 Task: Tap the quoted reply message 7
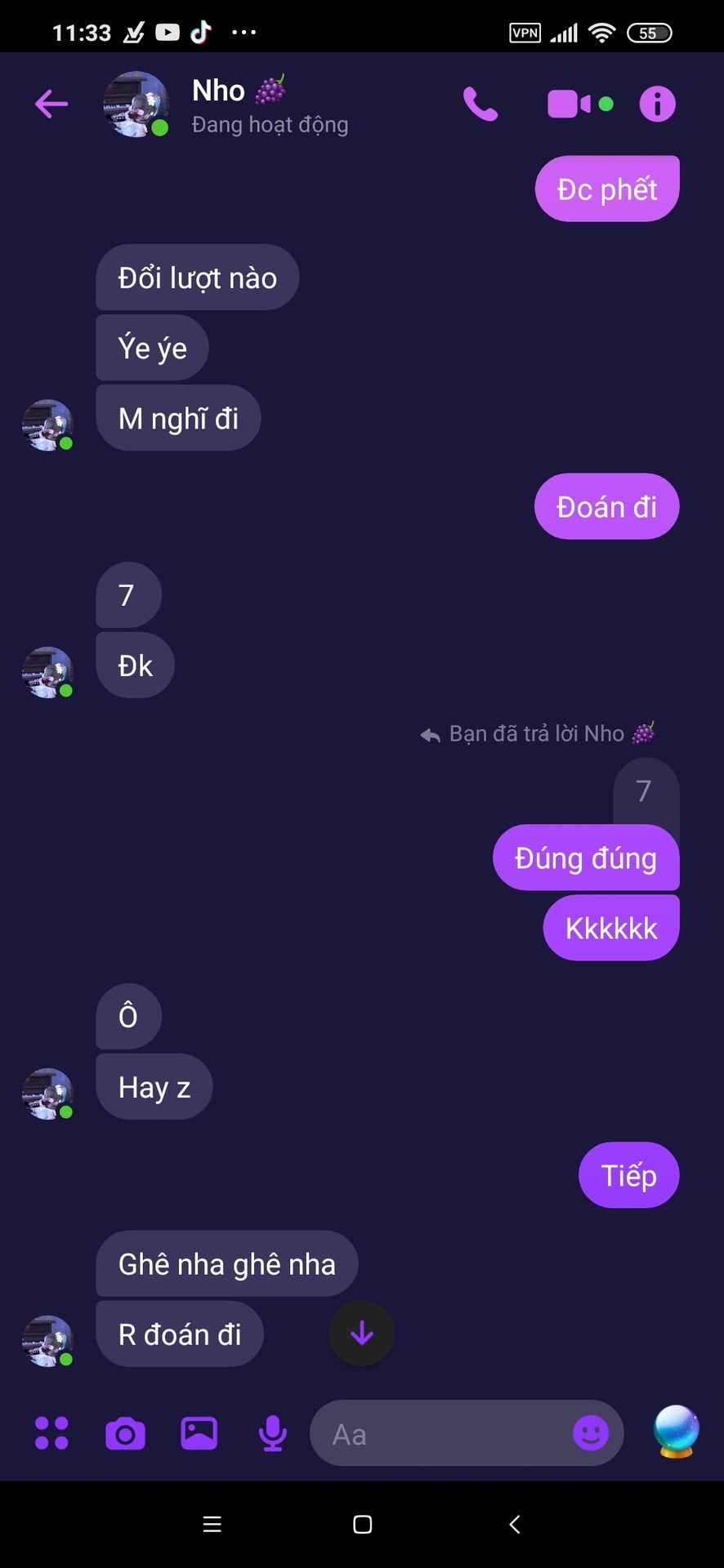(x=645, y=790)
